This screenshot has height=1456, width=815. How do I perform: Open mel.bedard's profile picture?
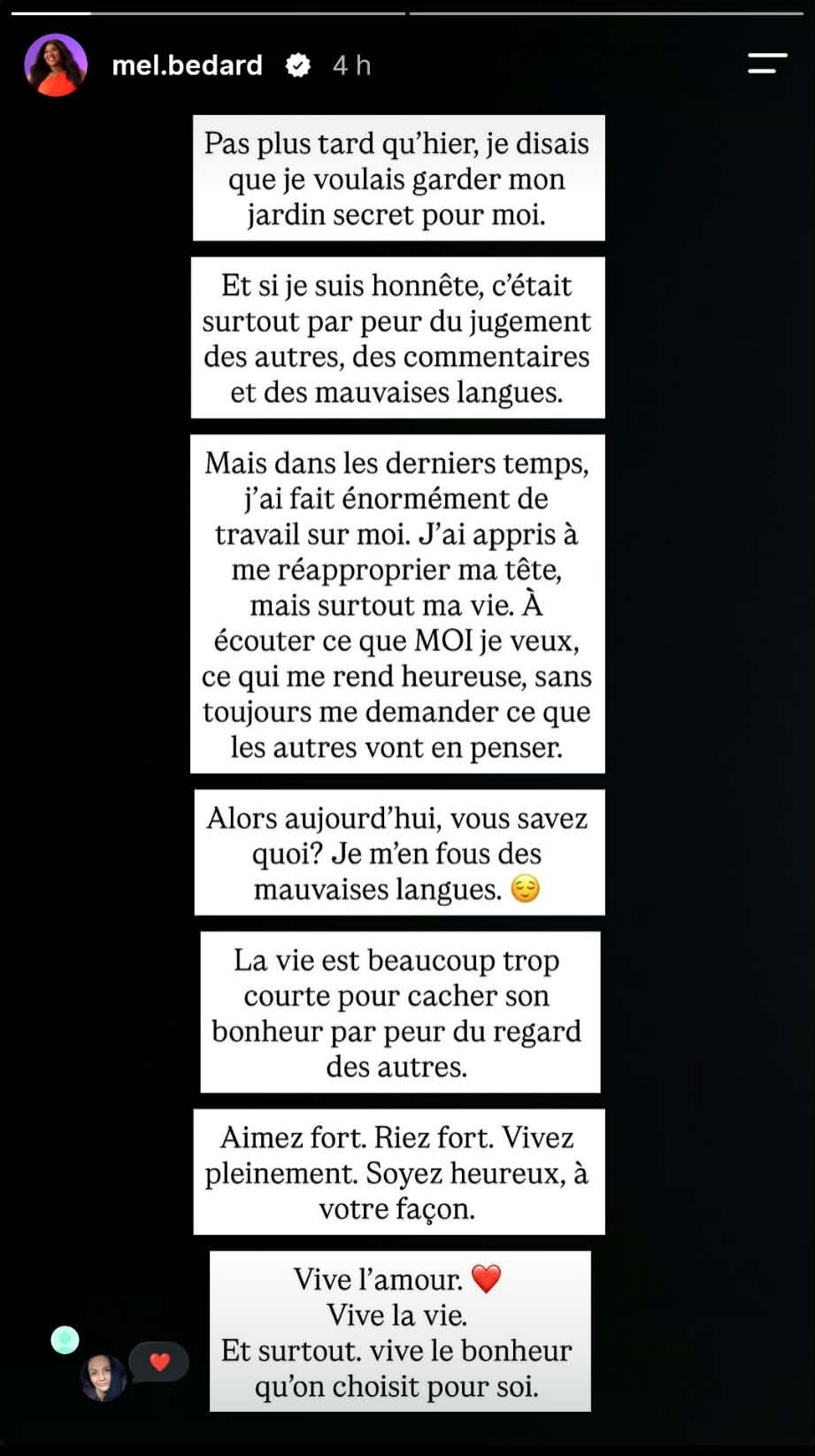click(x=56, y=65)
